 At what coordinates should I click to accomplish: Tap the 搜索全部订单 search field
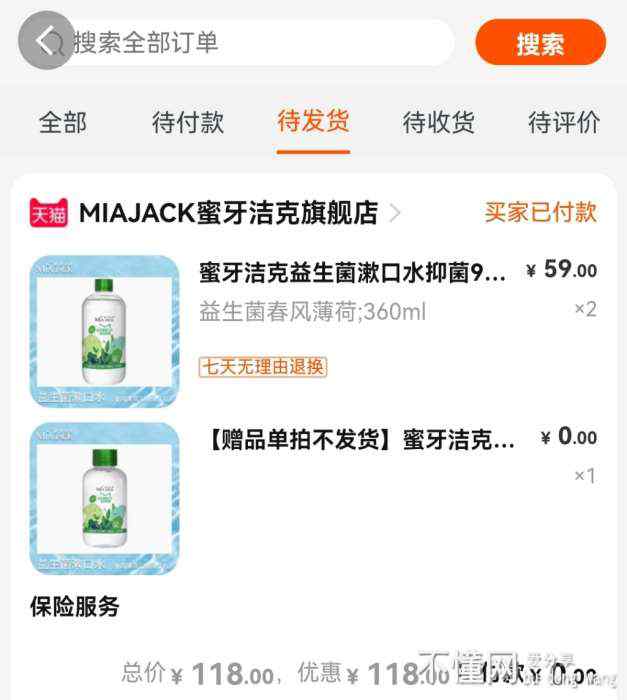[250, 43]
